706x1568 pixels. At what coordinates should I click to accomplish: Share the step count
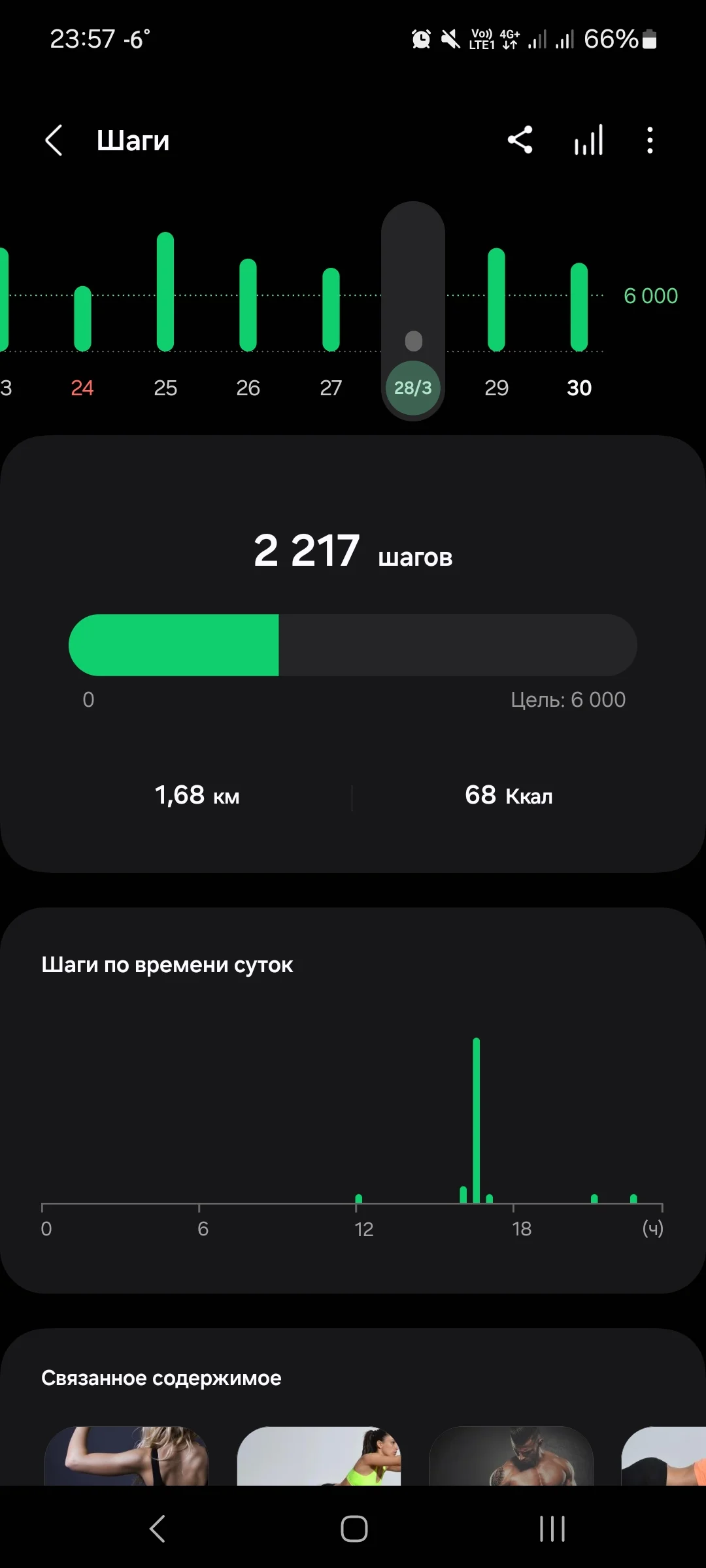point(520,140)
